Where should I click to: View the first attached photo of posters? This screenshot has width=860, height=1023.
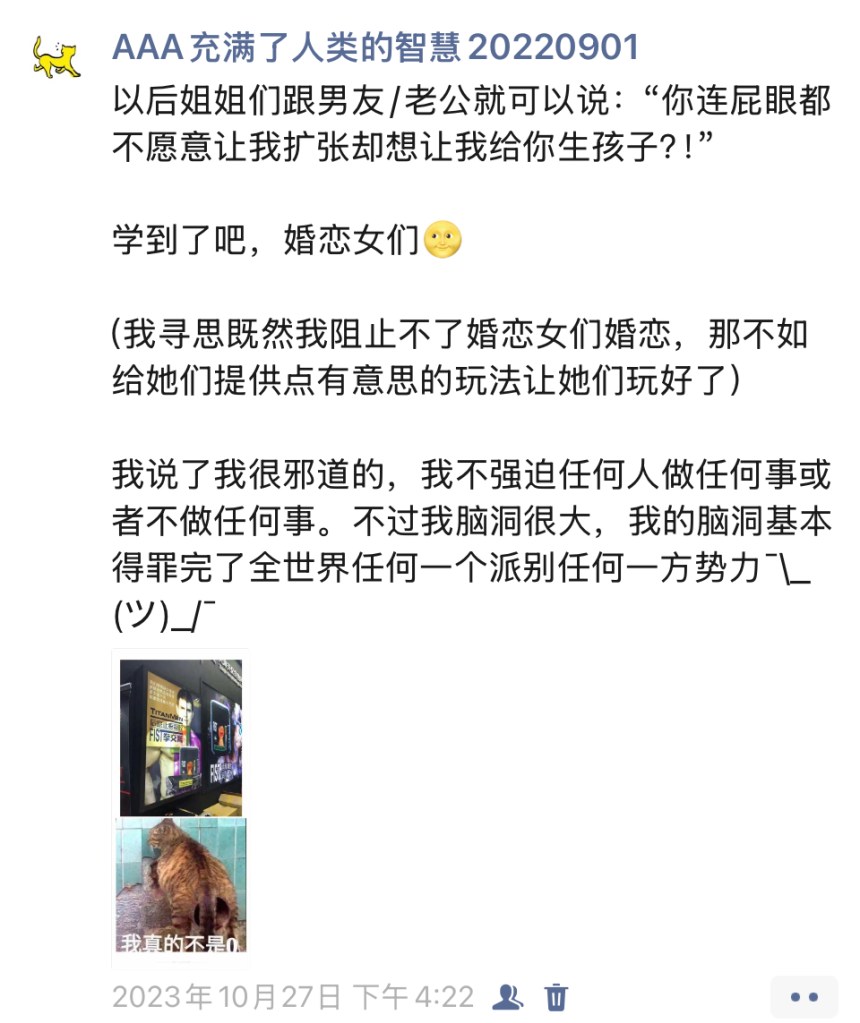[181, 736]
